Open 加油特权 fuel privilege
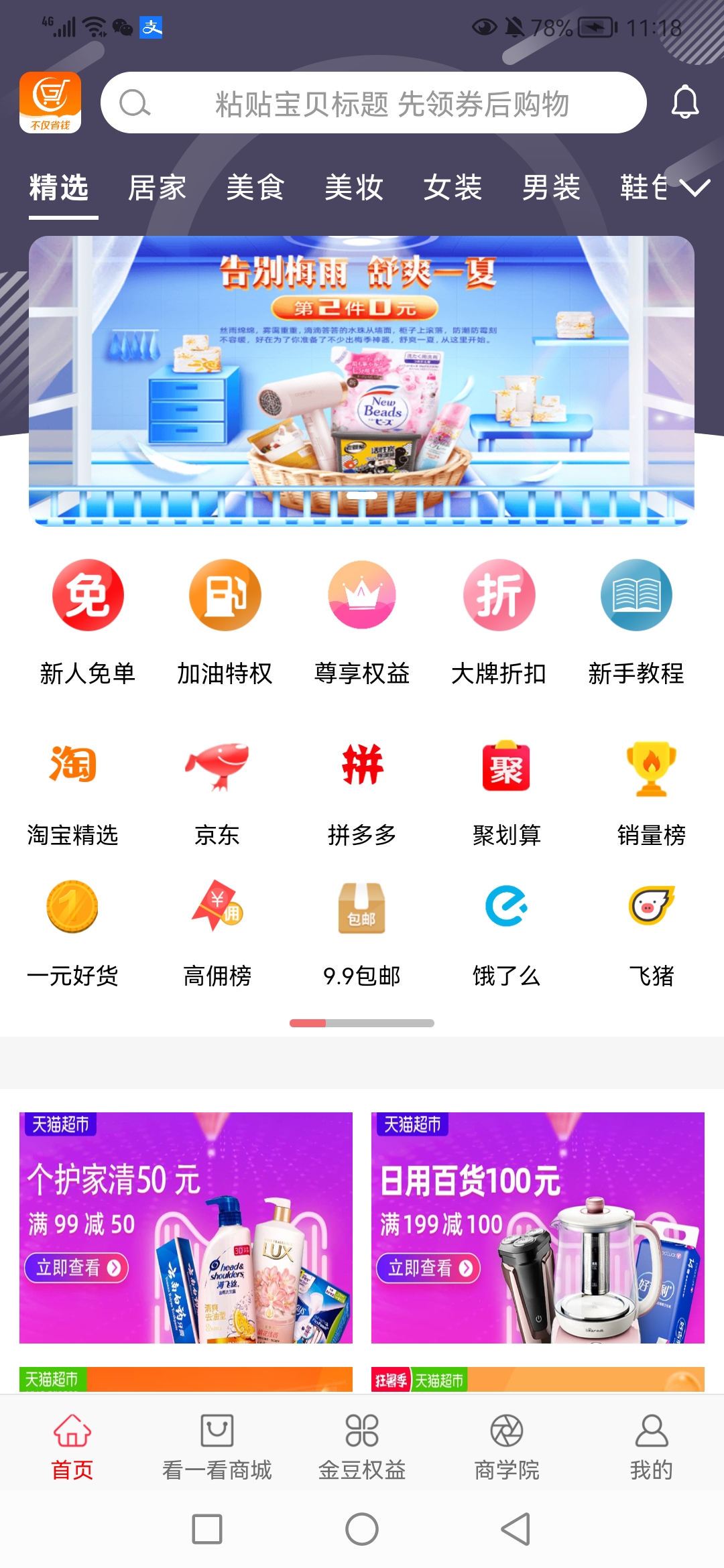This screenshot has height=1568, width=724. 225,616
